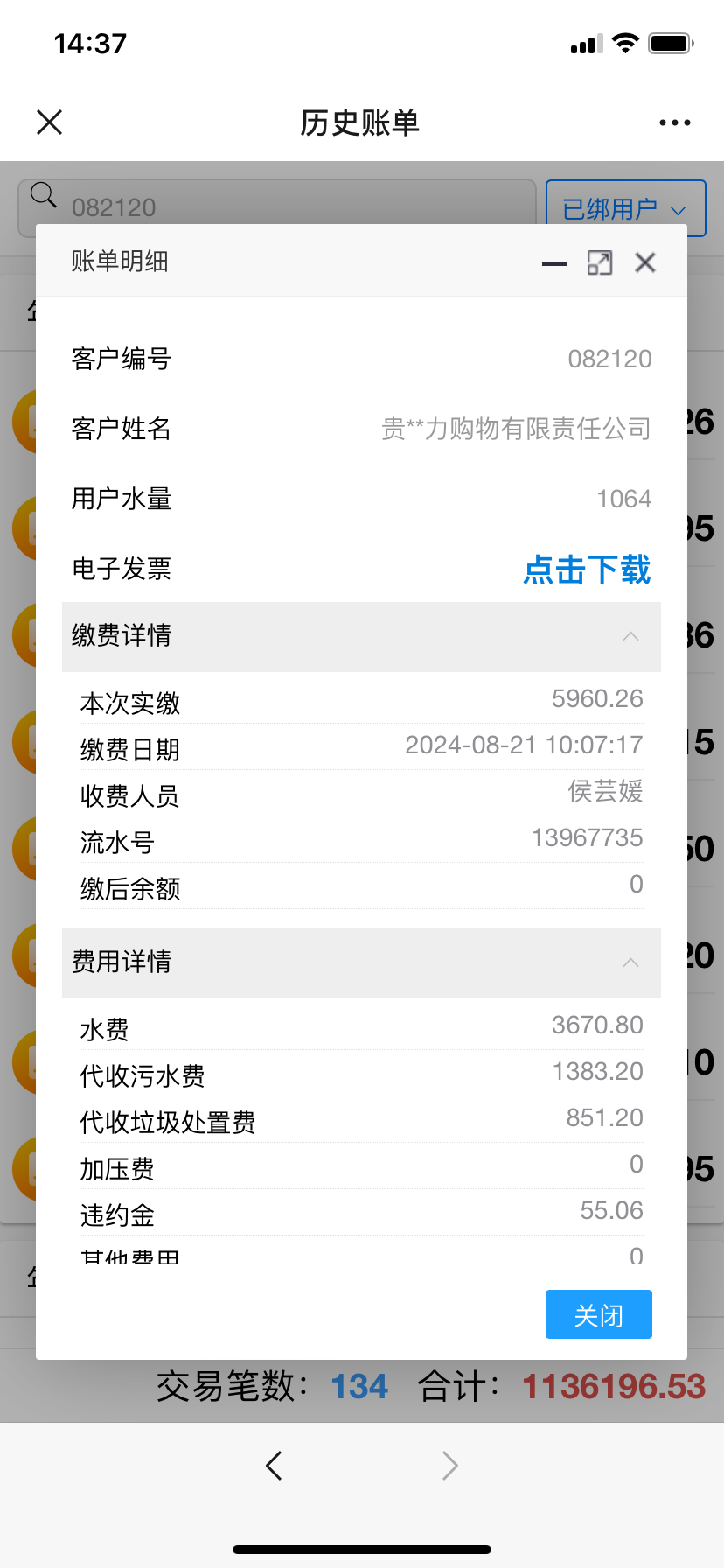724x1568 pixels.
Task: Collapse the 费用详情 section
Action: [x=630, y=962]
